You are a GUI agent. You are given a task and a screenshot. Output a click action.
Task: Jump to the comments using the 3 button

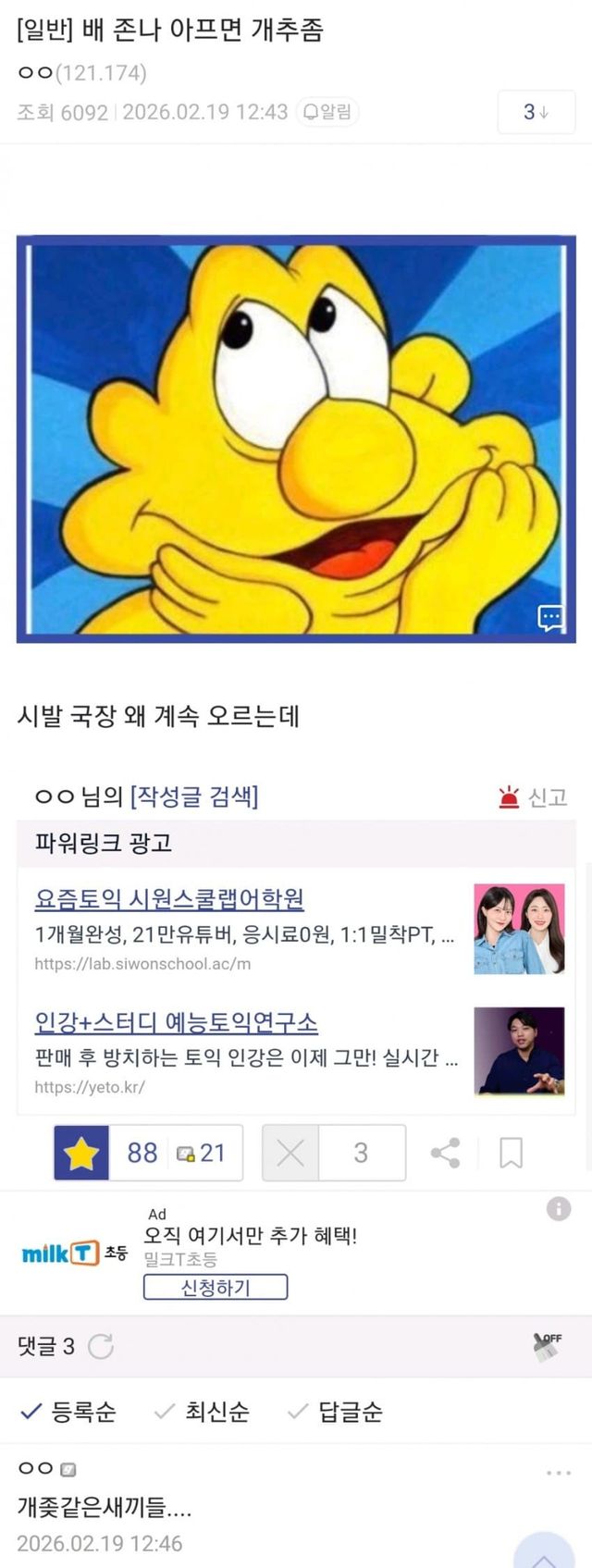[536, 112]
